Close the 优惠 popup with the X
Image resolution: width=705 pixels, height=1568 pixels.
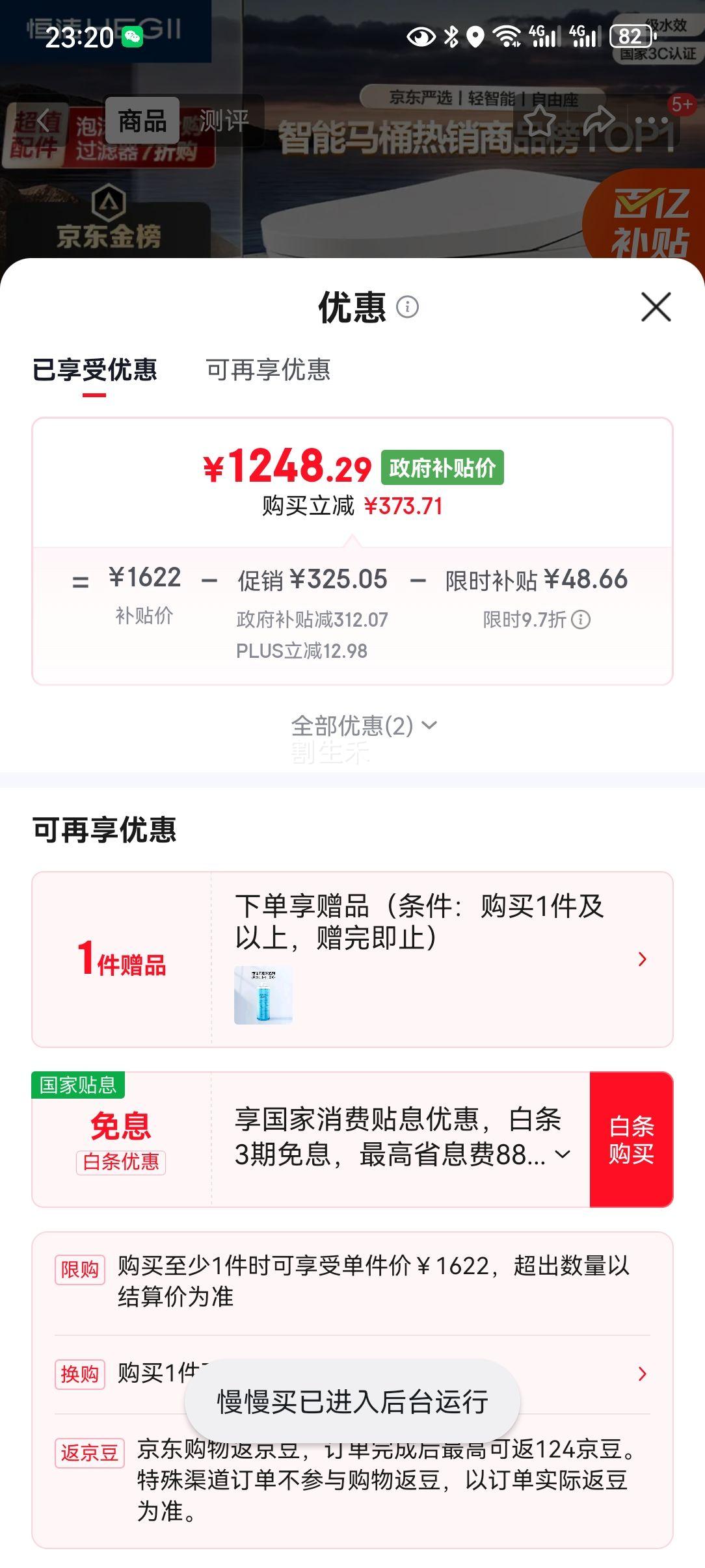point(657,308)
